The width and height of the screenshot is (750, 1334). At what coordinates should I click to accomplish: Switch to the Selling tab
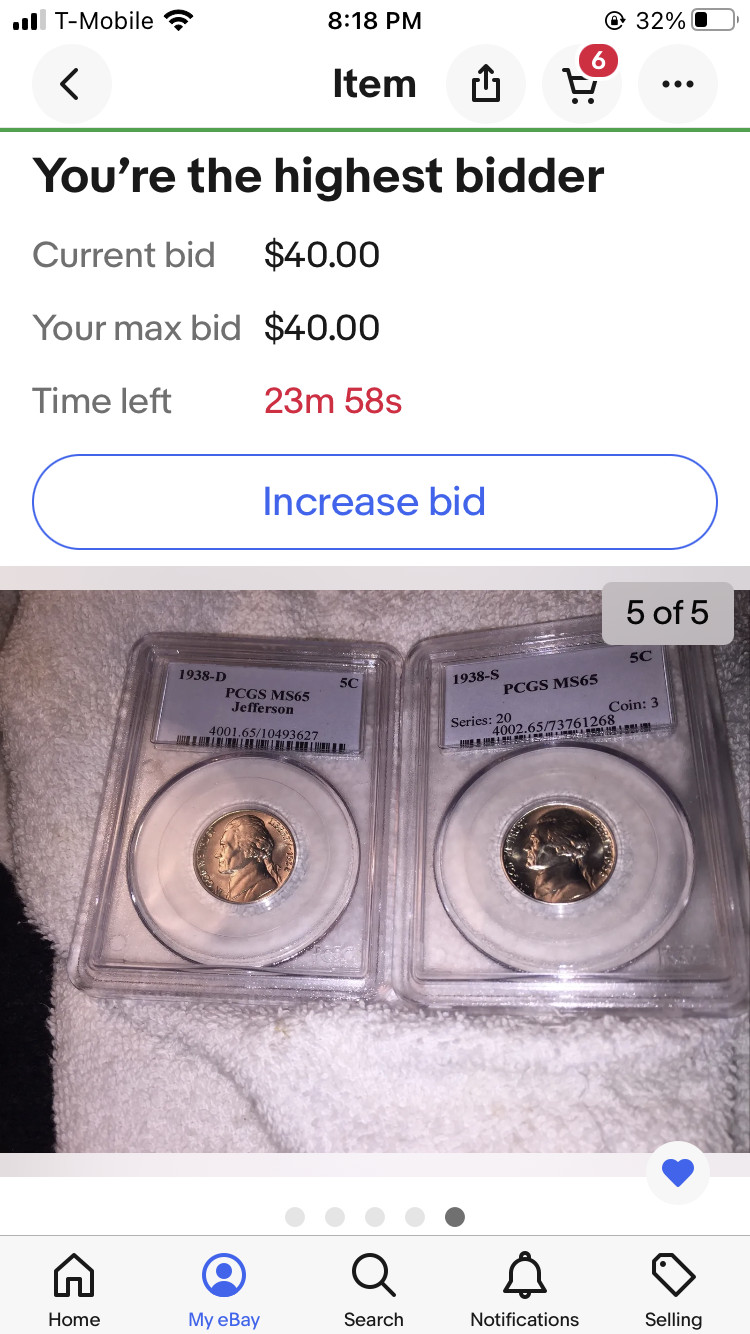(x=673, y=1290)
